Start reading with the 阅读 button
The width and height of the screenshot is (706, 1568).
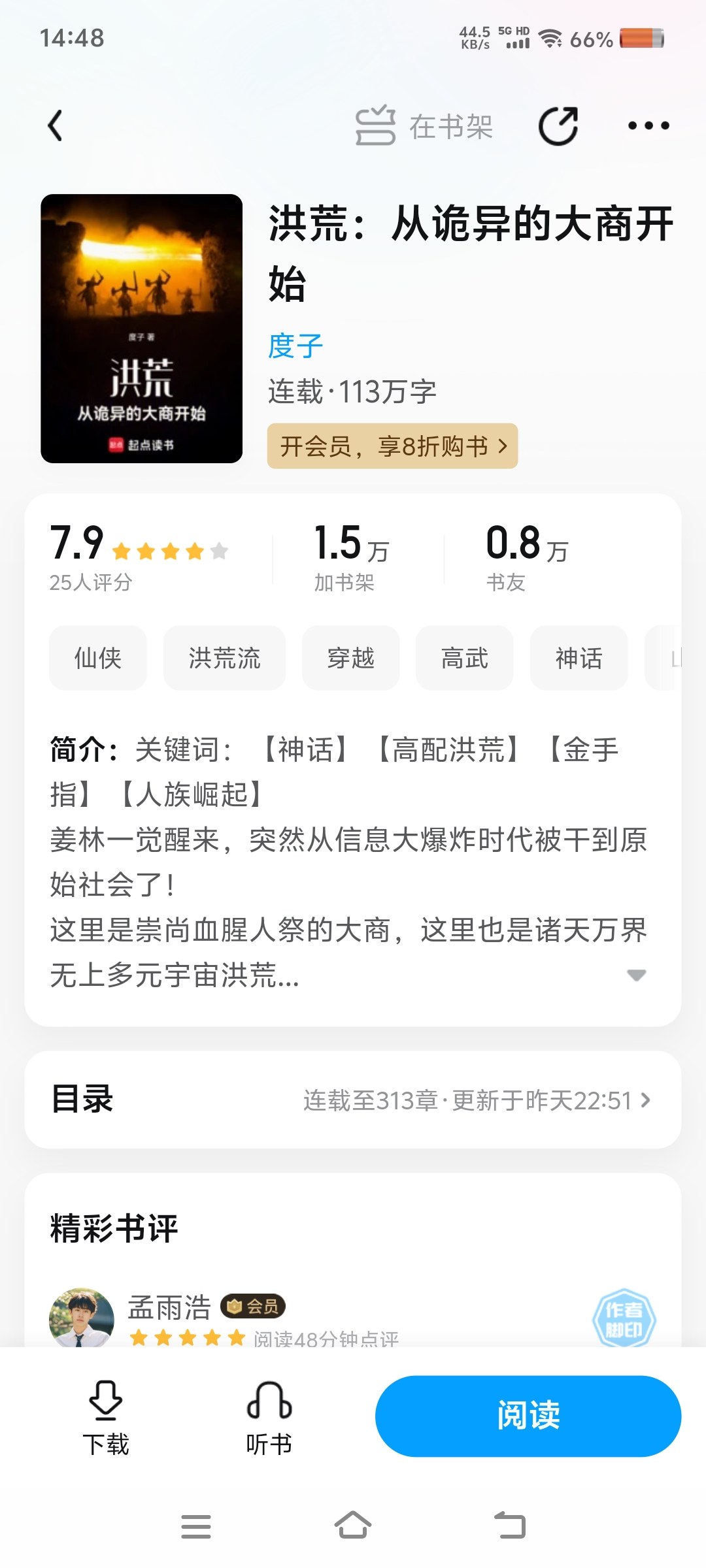(528, 1416)
